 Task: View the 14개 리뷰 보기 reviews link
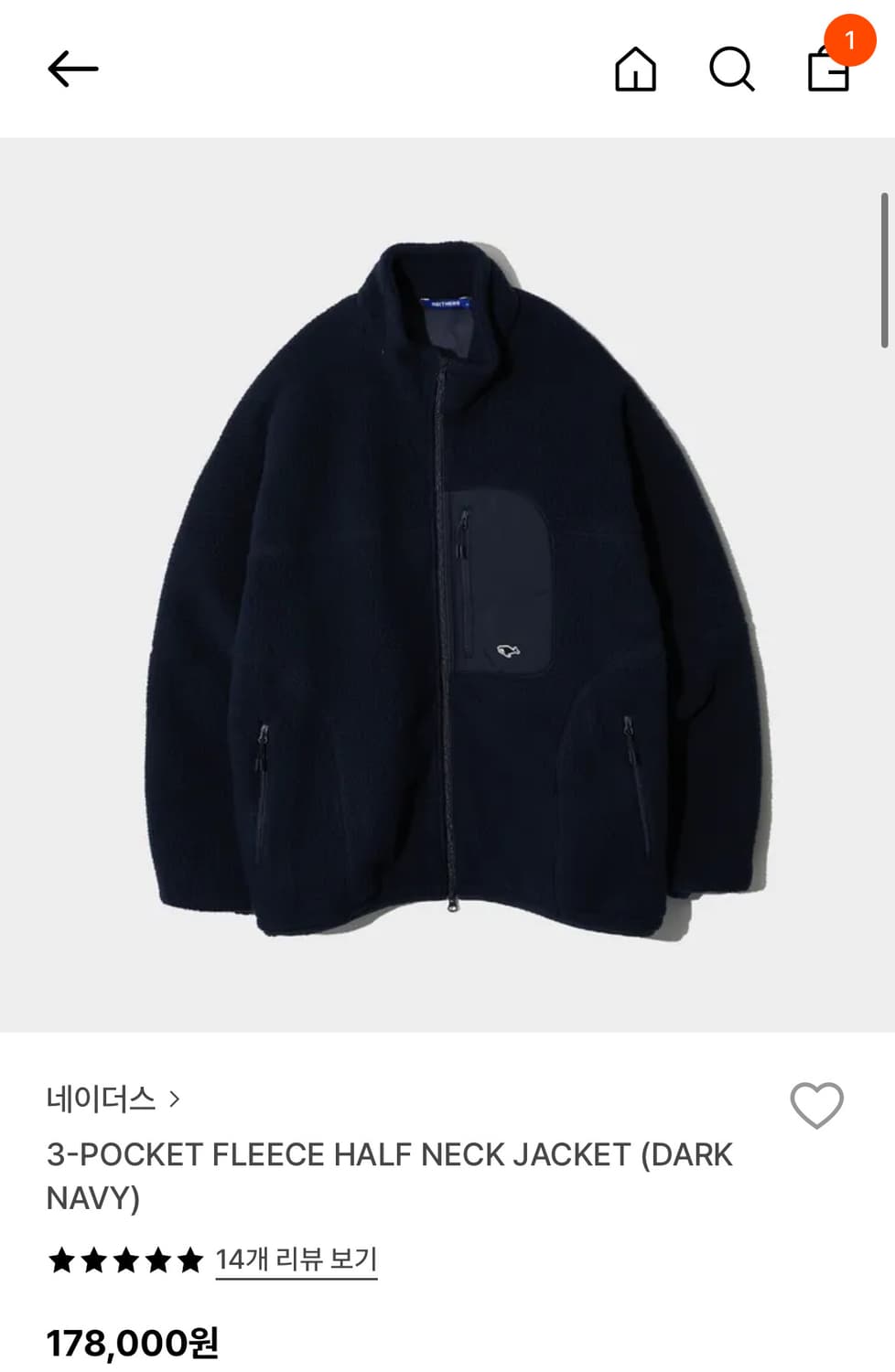point(296,1259)
